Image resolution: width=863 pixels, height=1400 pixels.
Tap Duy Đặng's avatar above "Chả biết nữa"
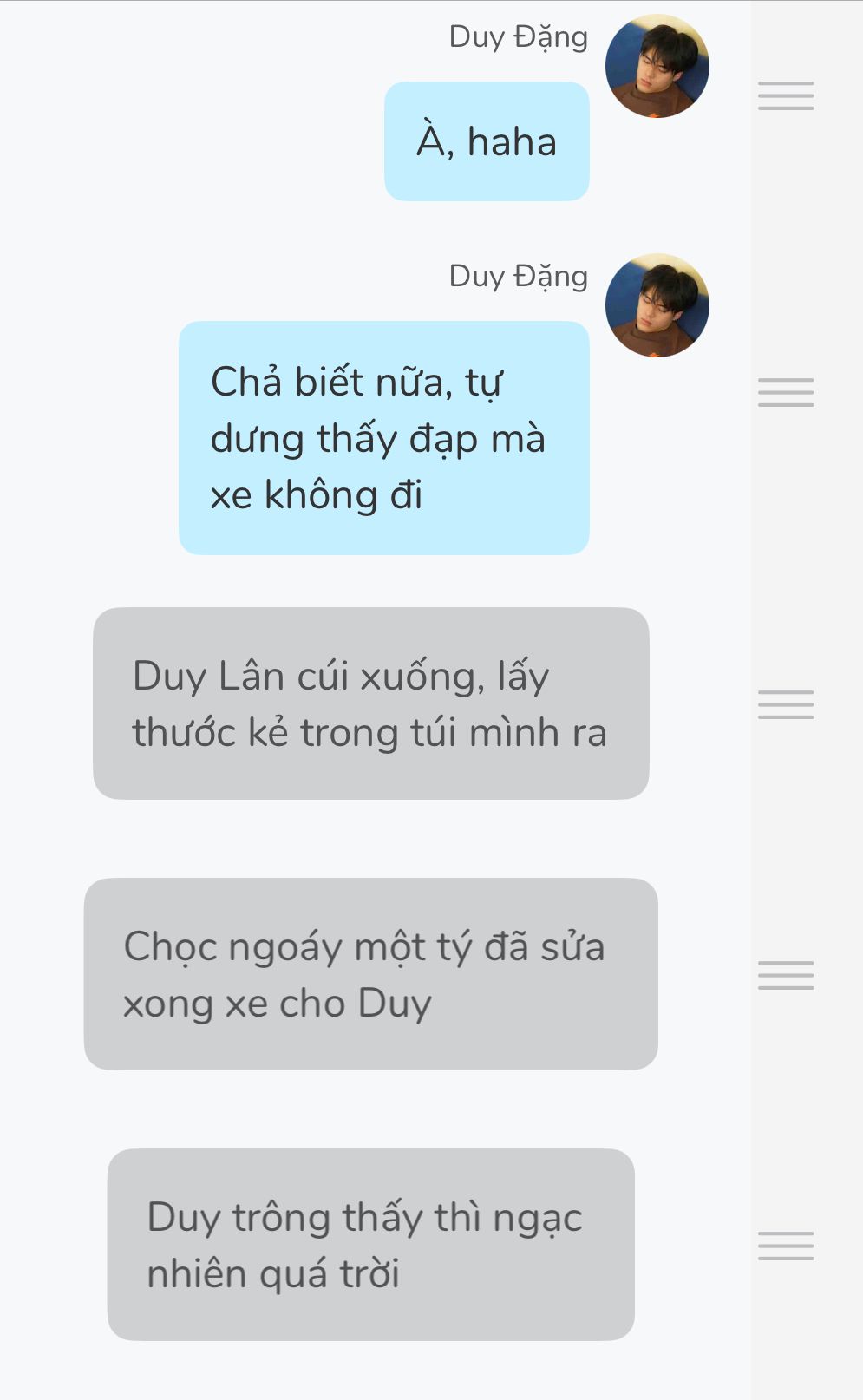[657, 305]
